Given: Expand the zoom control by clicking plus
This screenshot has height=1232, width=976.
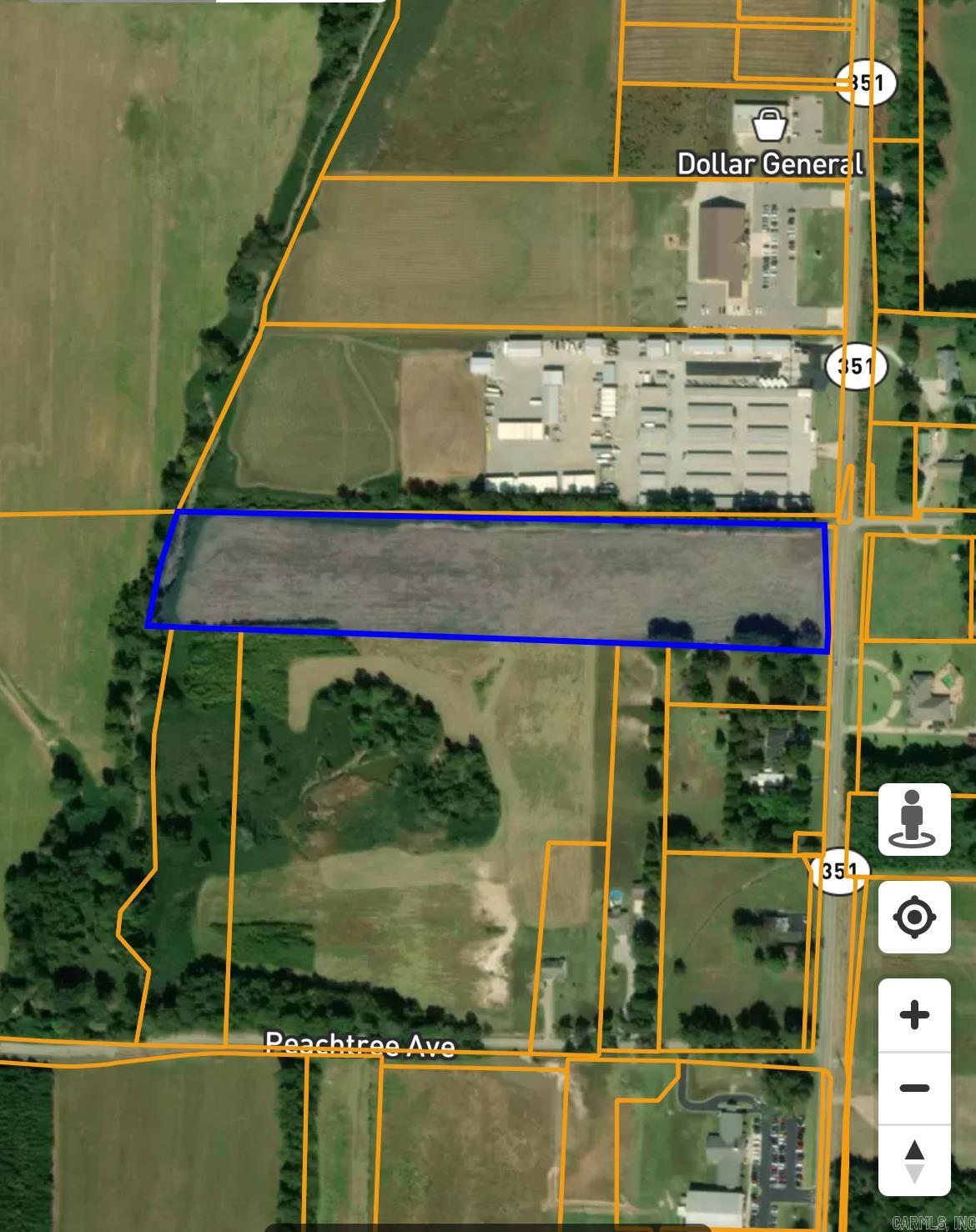Looking at the screenshot, I should pos(914,1014).
